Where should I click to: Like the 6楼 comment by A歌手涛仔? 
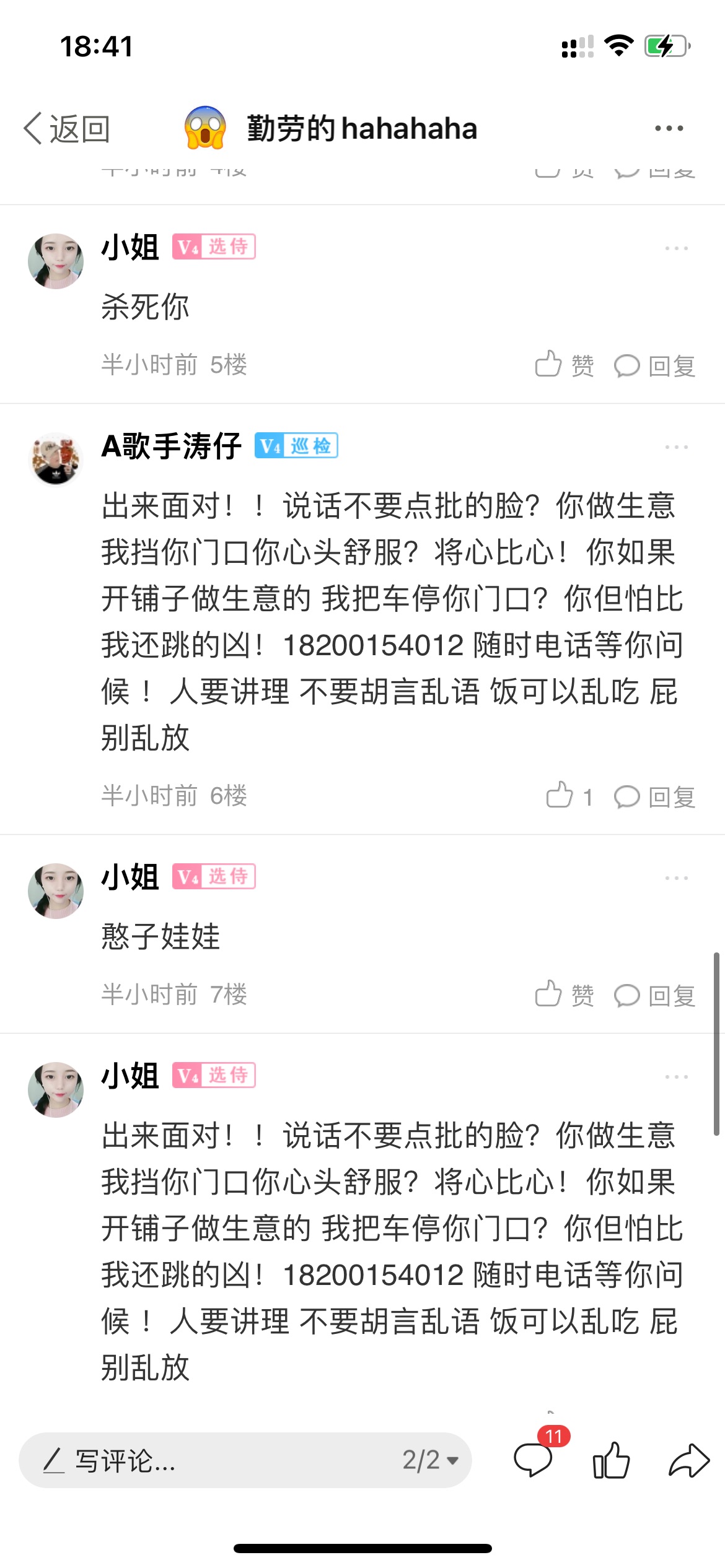click(569, 796)
